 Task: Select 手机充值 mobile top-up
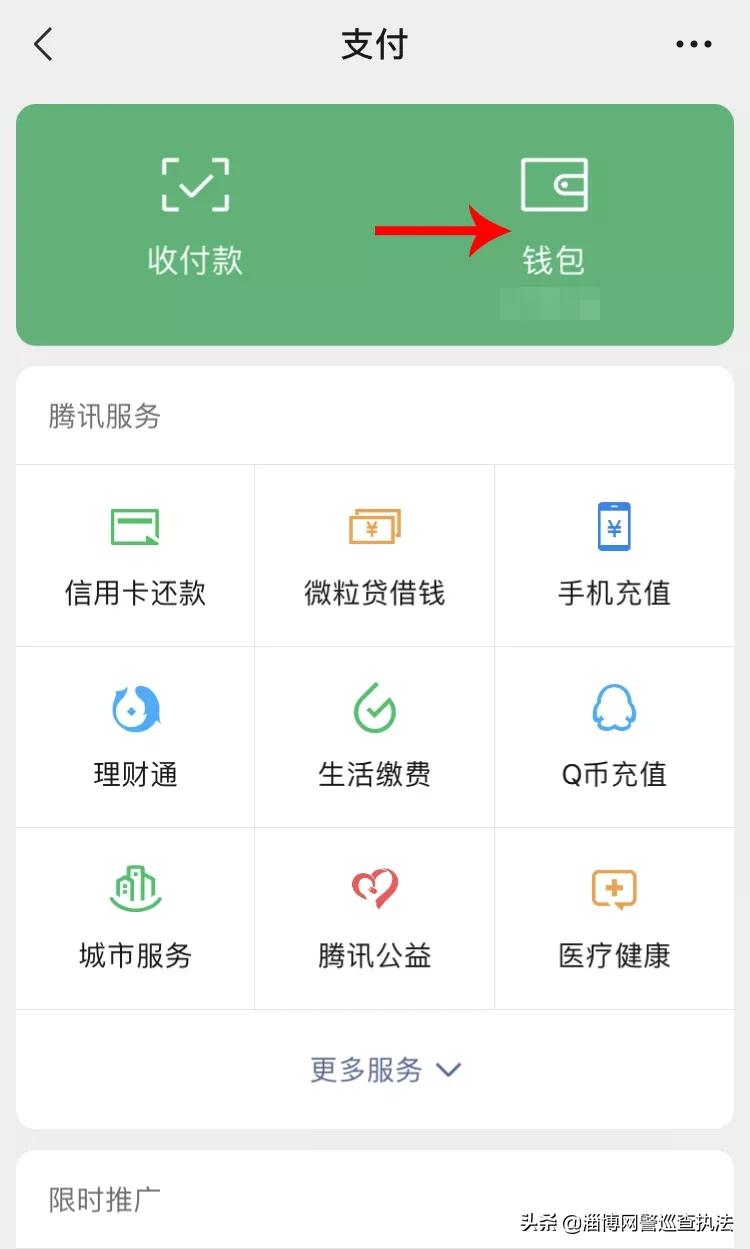[x=614, y=555]
